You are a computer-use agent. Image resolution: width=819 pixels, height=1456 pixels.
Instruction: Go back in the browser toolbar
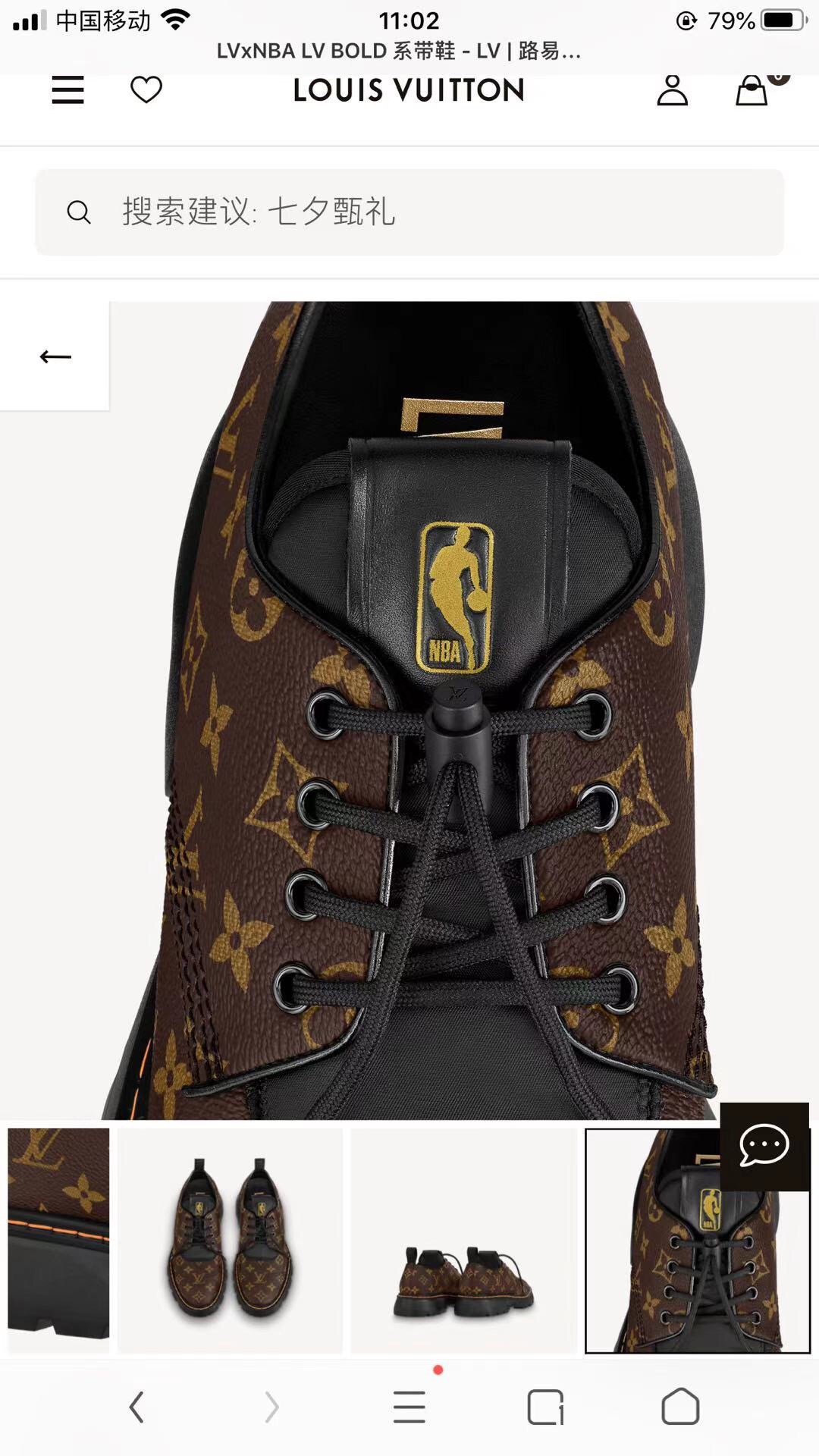click(x=136, y=1407)
